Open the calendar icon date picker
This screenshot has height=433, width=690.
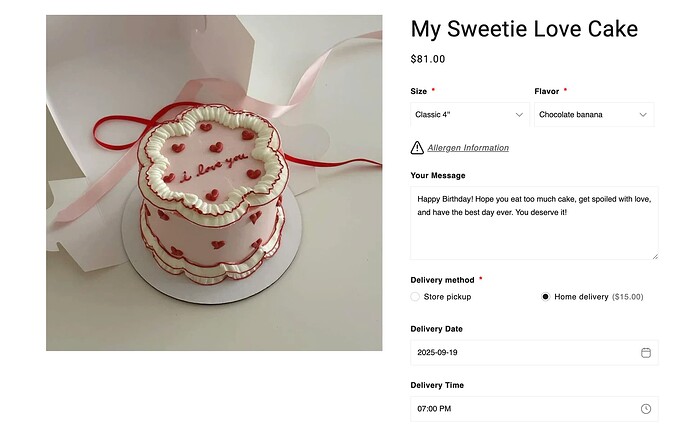(x=646, y=353)
